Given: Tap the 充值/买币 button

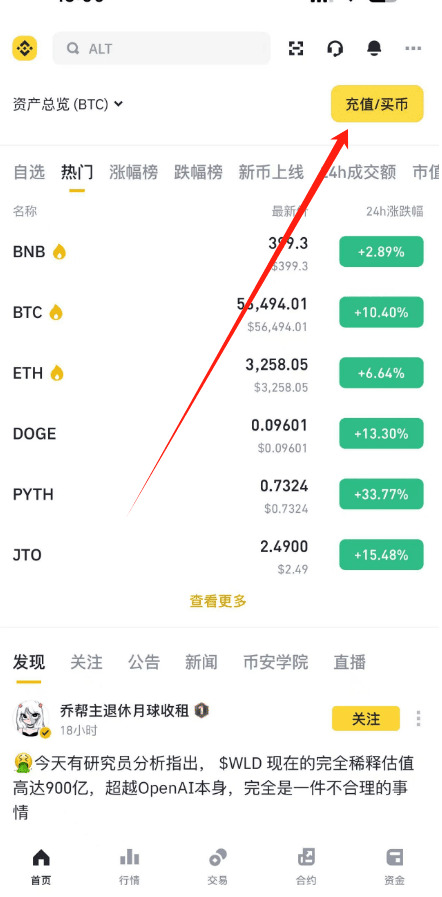Looking at the screenshot, I should pos(377,104).
